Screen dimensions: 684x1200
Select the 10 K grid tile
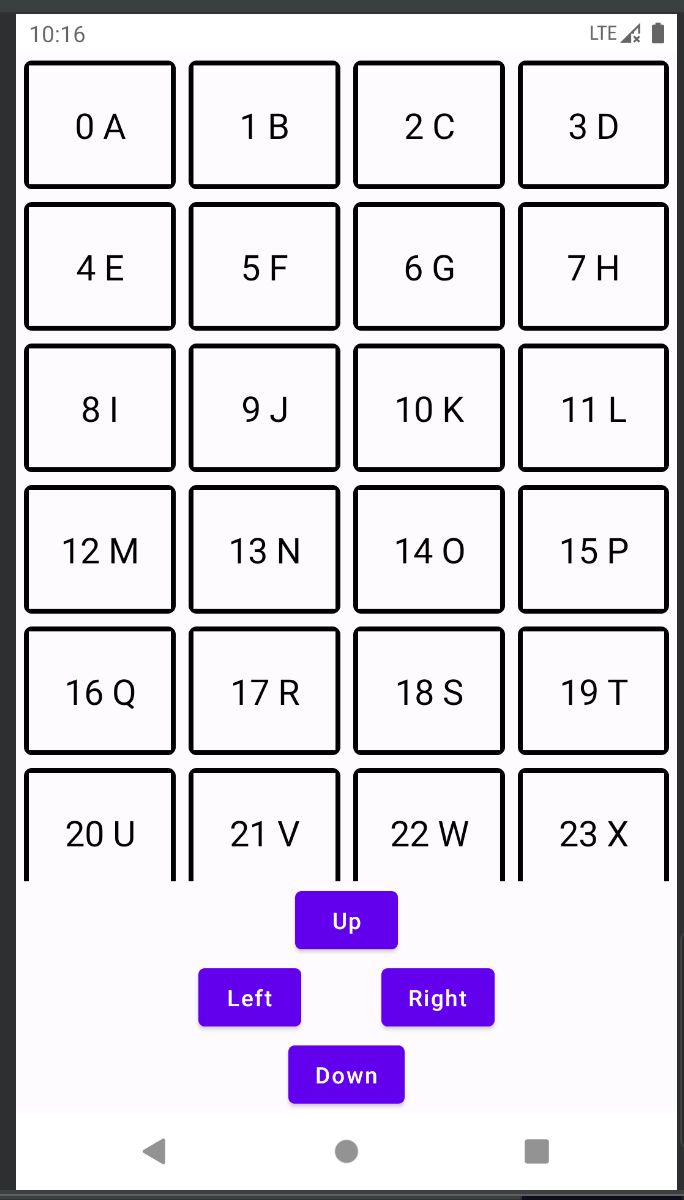(429, 408)
